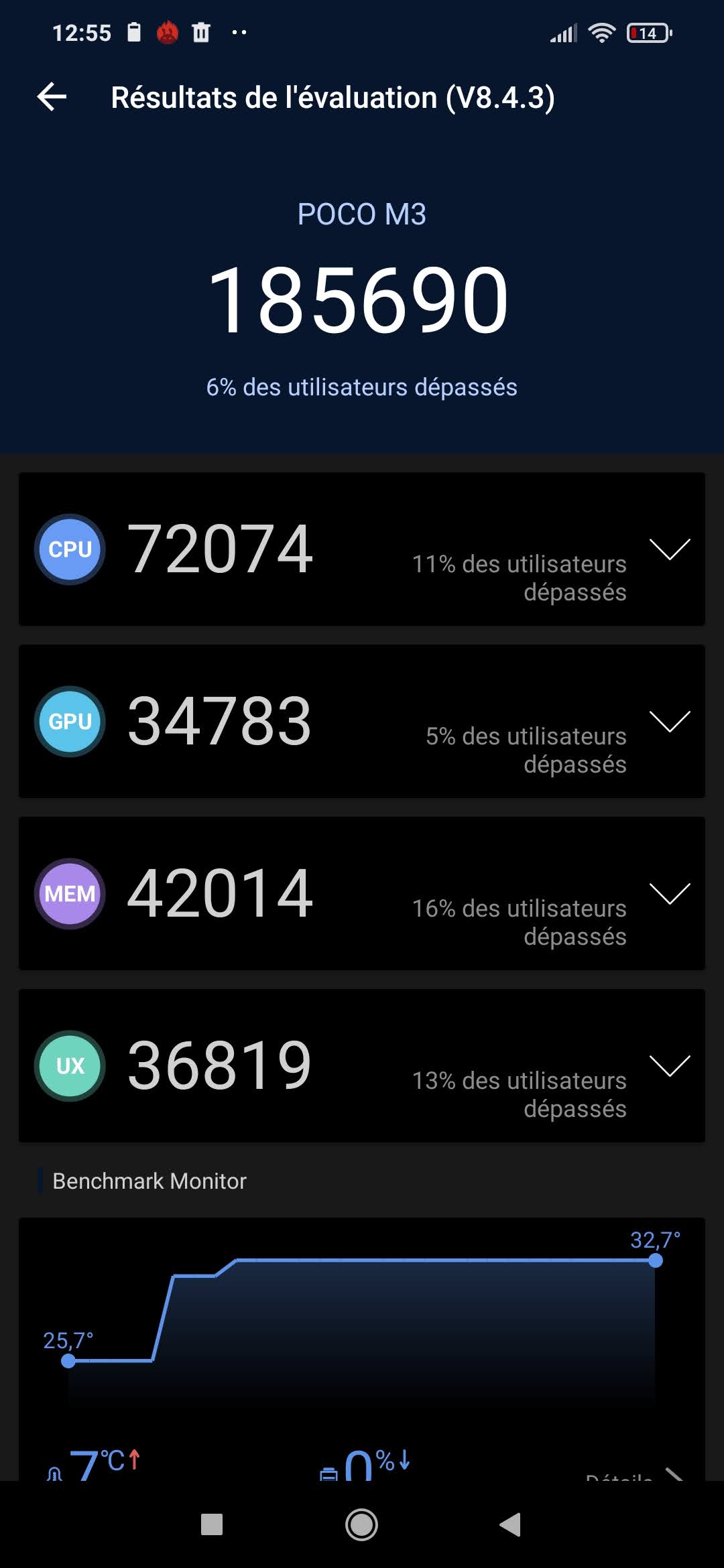
Task: Tap the system home button
Action: click(361, 1525)
